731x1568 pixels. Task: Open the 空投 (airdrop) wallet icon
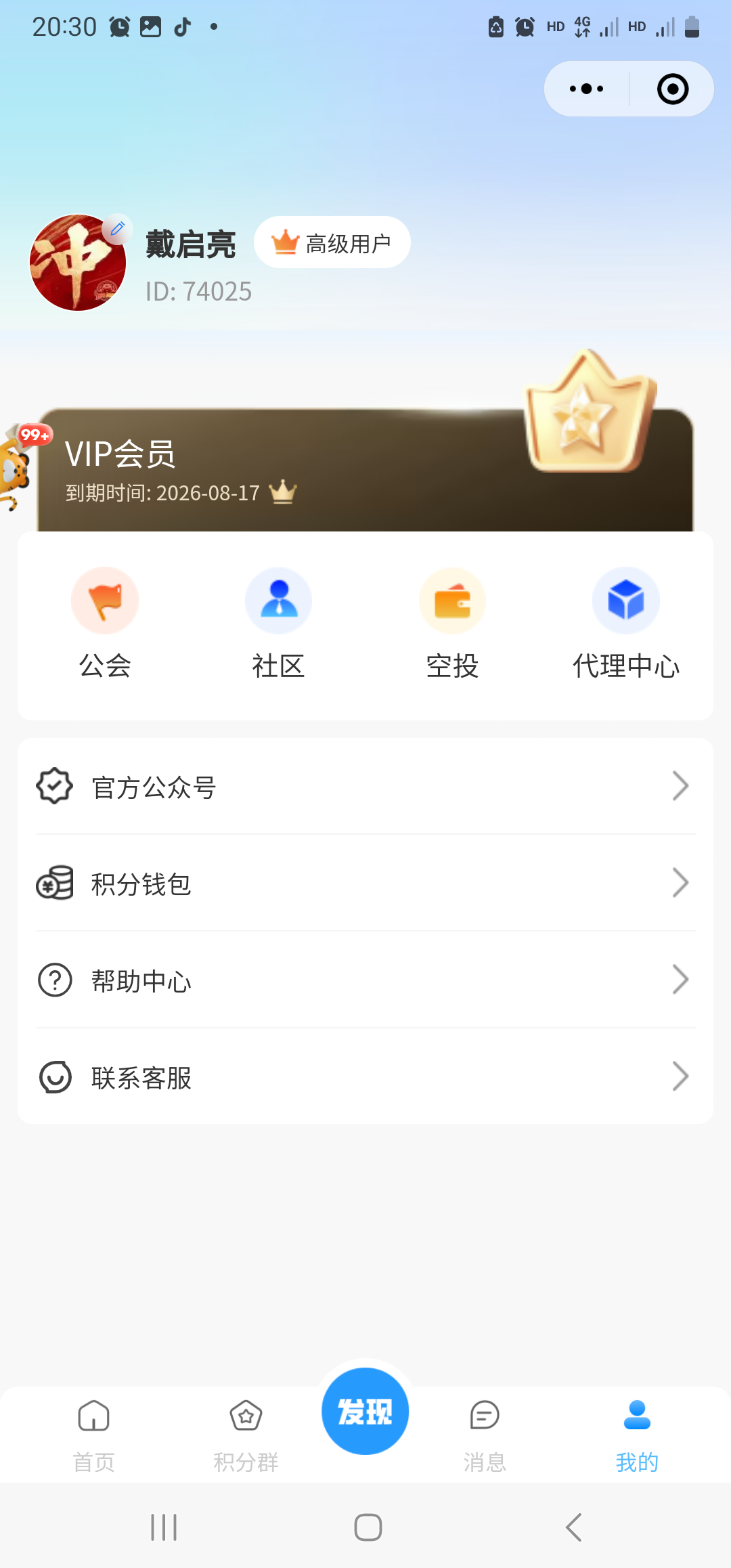(452, 600)
